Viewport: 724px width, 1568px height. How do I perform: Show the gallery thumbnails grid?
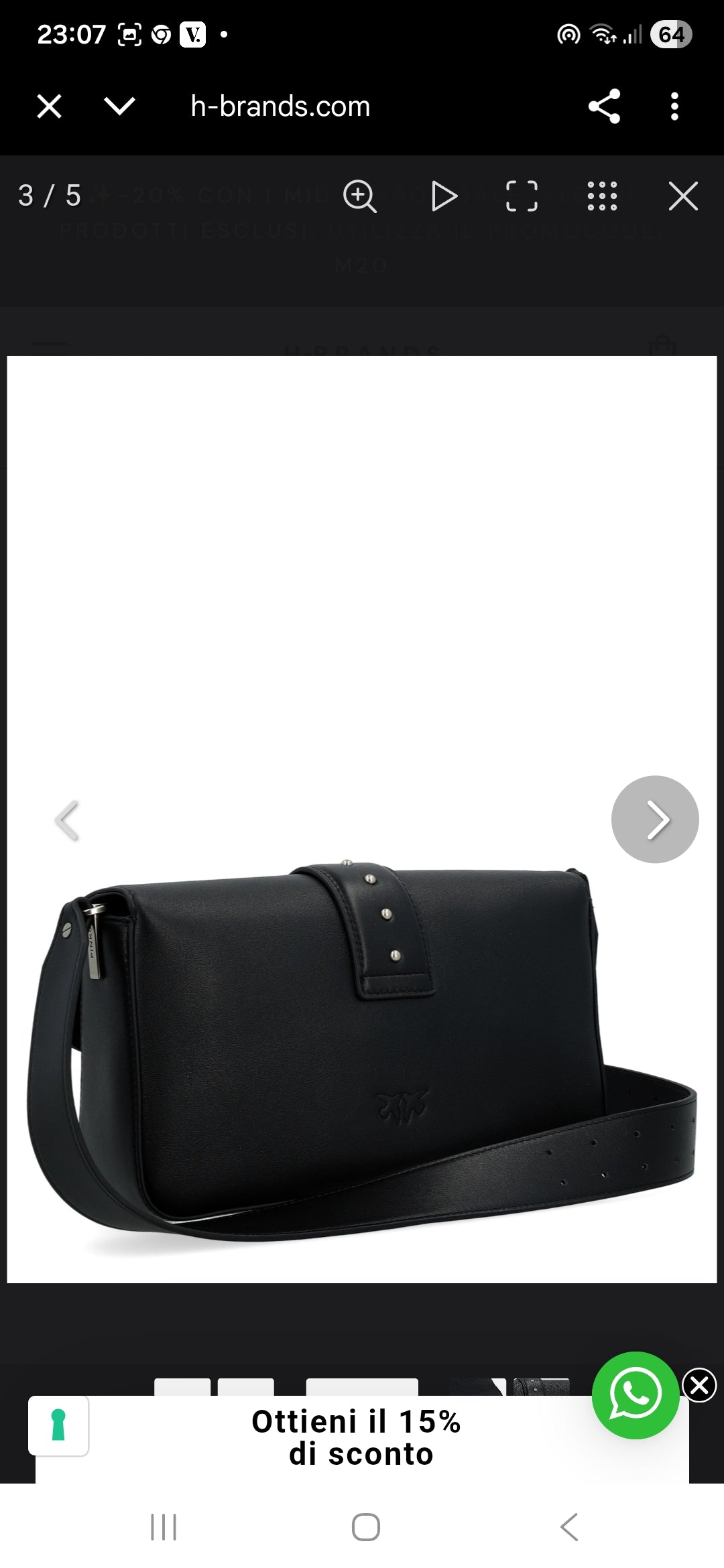pyautogui.click(x=602, y=196)
